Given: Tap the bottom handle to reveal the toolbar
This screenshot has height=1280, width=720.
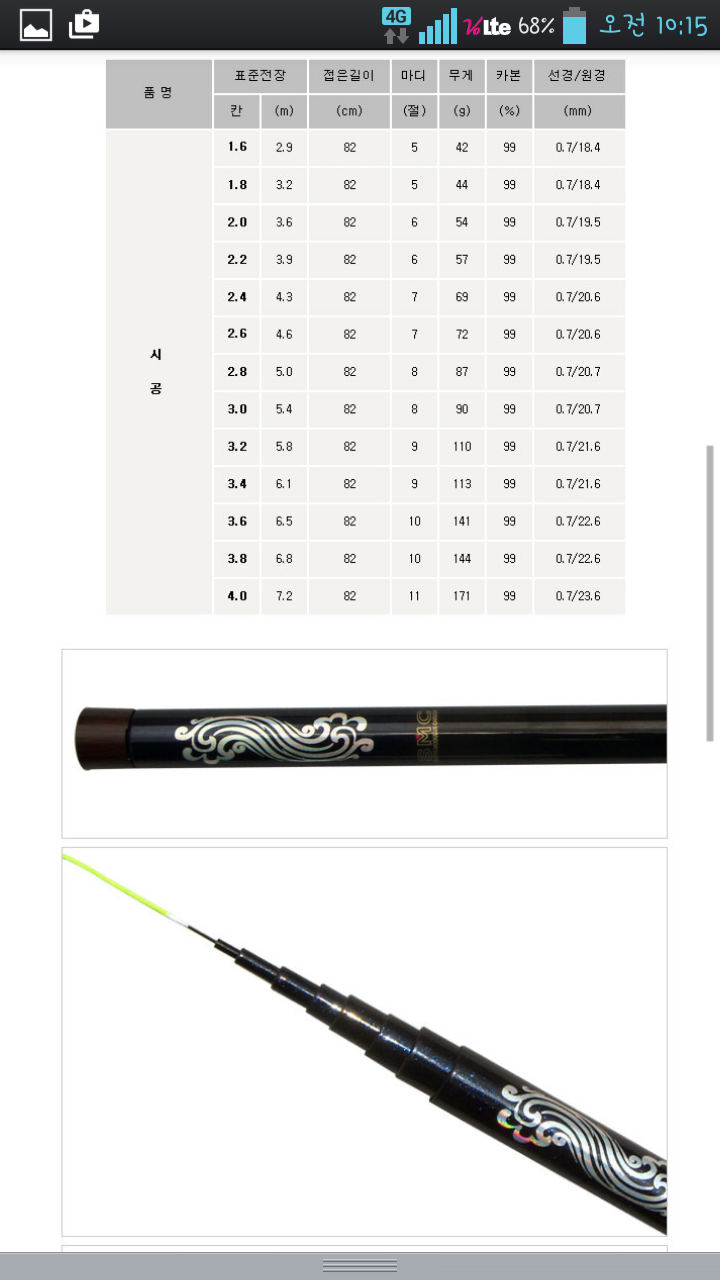Looking at the screenshot, I should tap(360, 1266).
